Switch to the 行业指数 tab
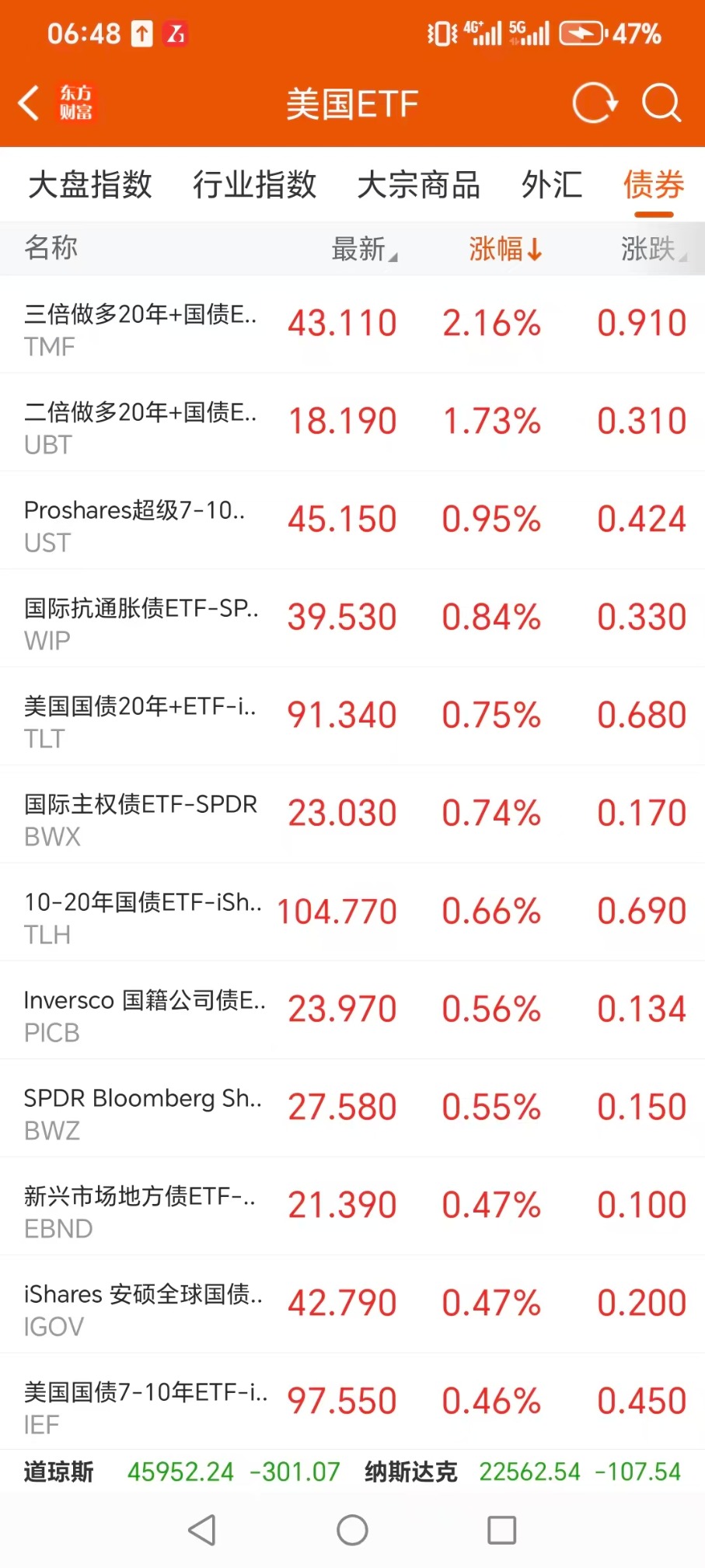Viewport: 705px width, 1568px height. point(255,185)
